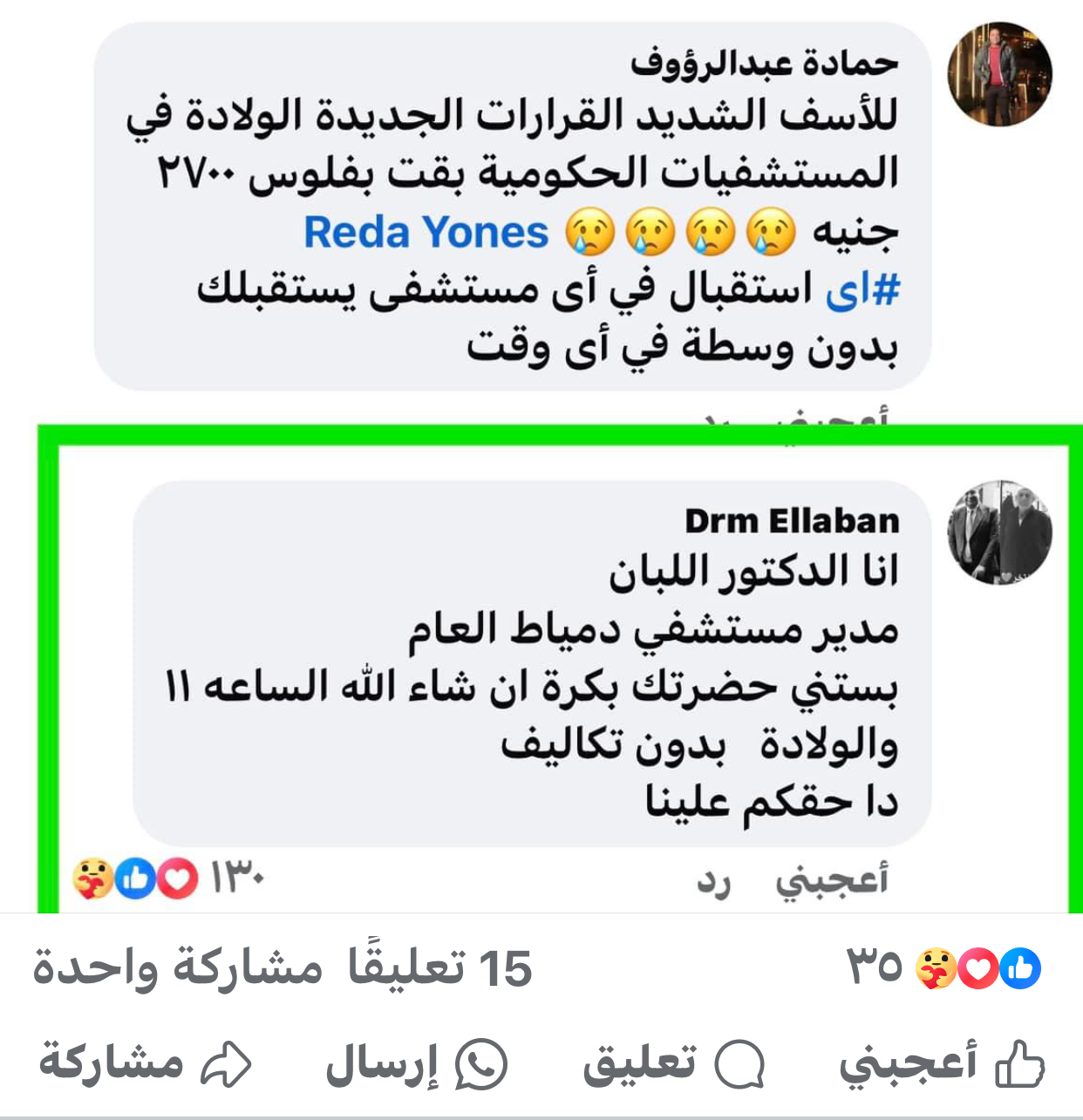1083x1120 pixels.
Task: Like the post with the bottom أعجبني button
Action: [x=942, y=1064]
